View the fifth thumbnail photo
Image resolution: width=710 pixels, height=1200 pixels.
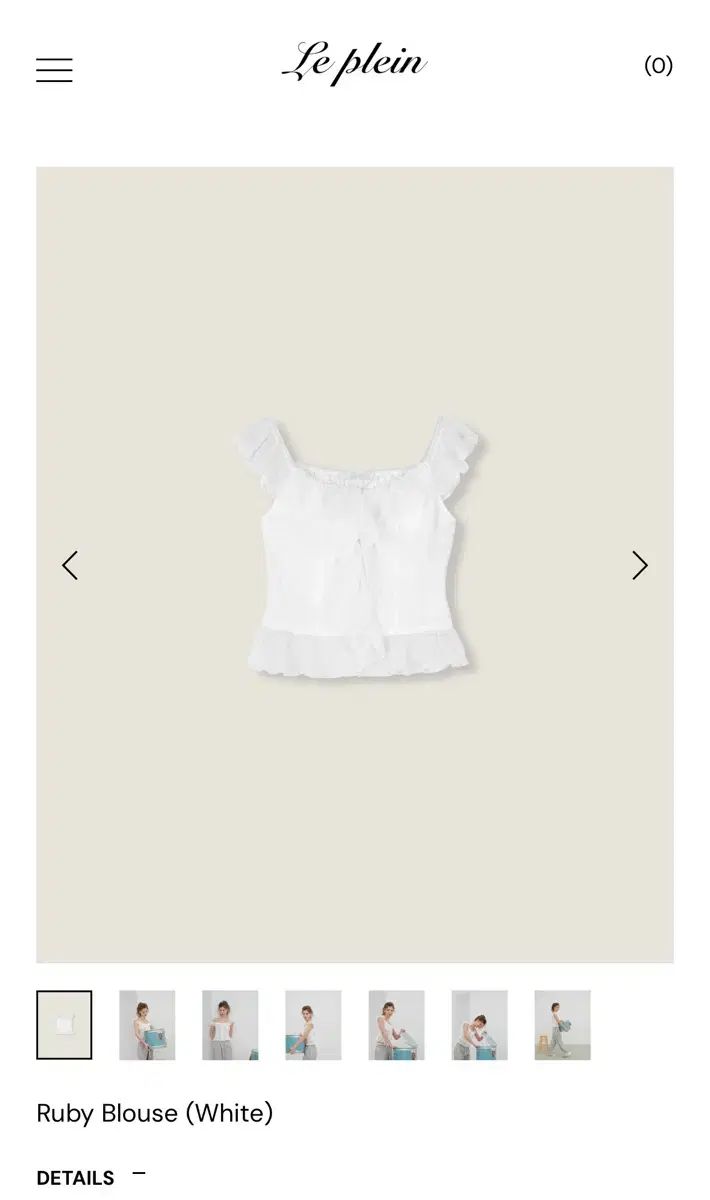tap(396, 1025)
